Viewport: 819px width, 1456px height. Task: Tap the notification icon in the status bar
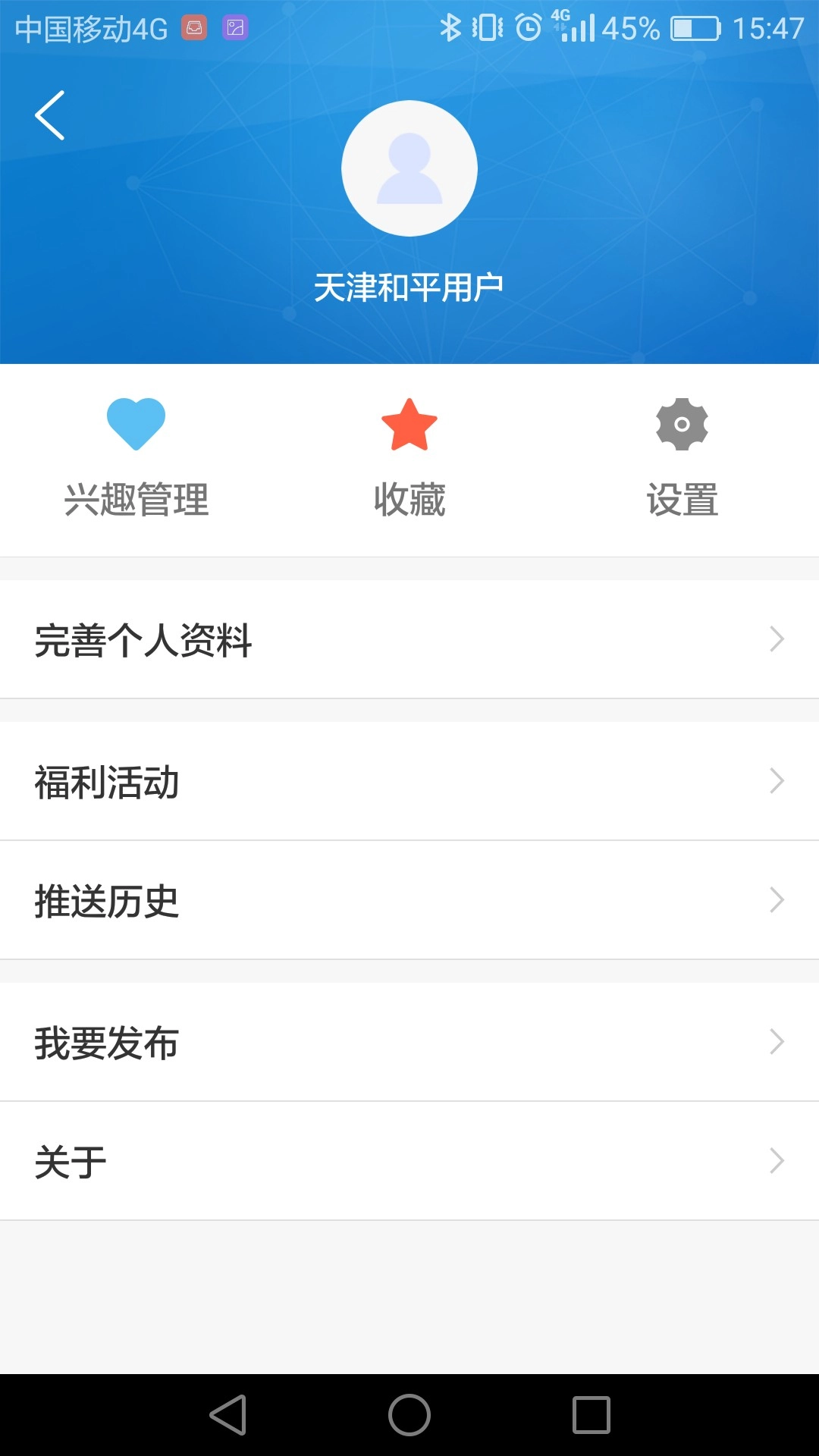(x=196, y=27)
